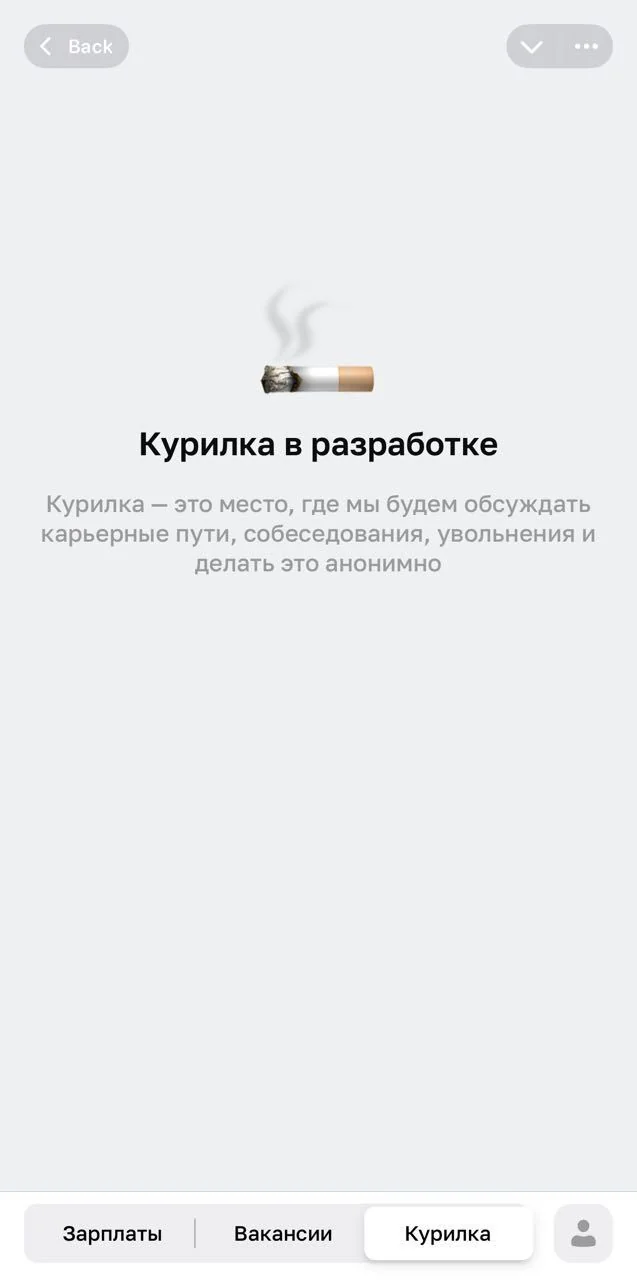Switch to the Зарплаты tab

click(x=112, y=1233)
